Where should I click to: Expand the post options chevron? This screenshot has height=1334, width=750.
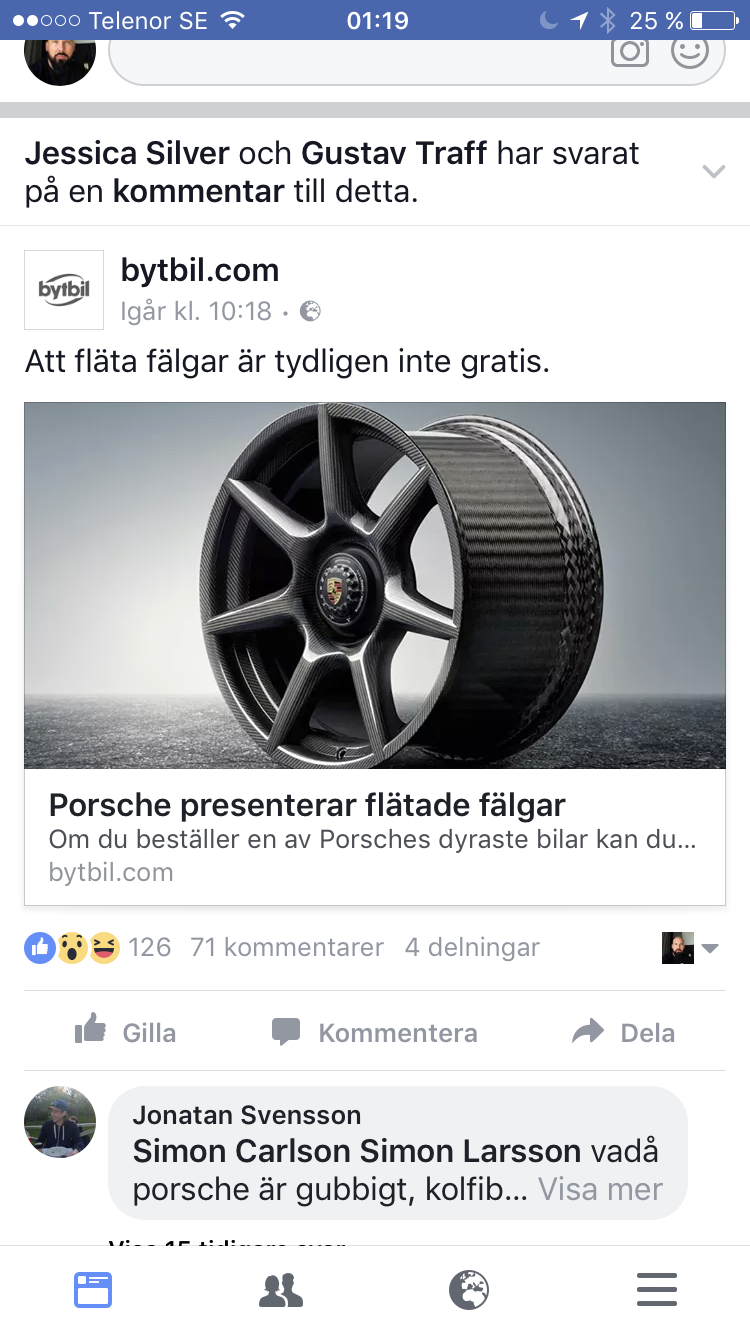click(x=713, y=172)
